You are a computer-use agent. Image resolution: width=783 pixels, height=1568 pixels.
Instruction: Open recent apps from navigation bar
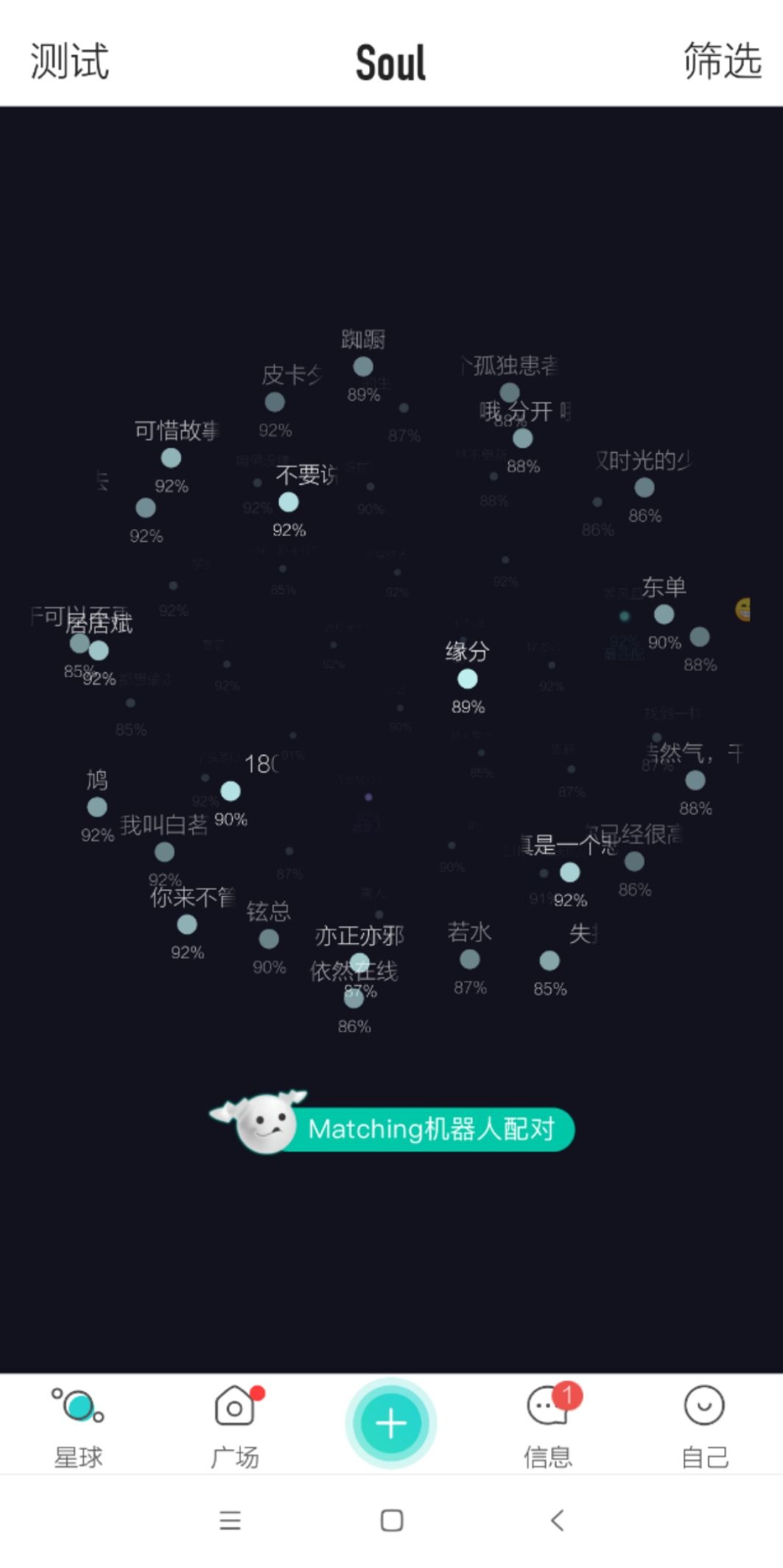click(x=230, y=1520)
